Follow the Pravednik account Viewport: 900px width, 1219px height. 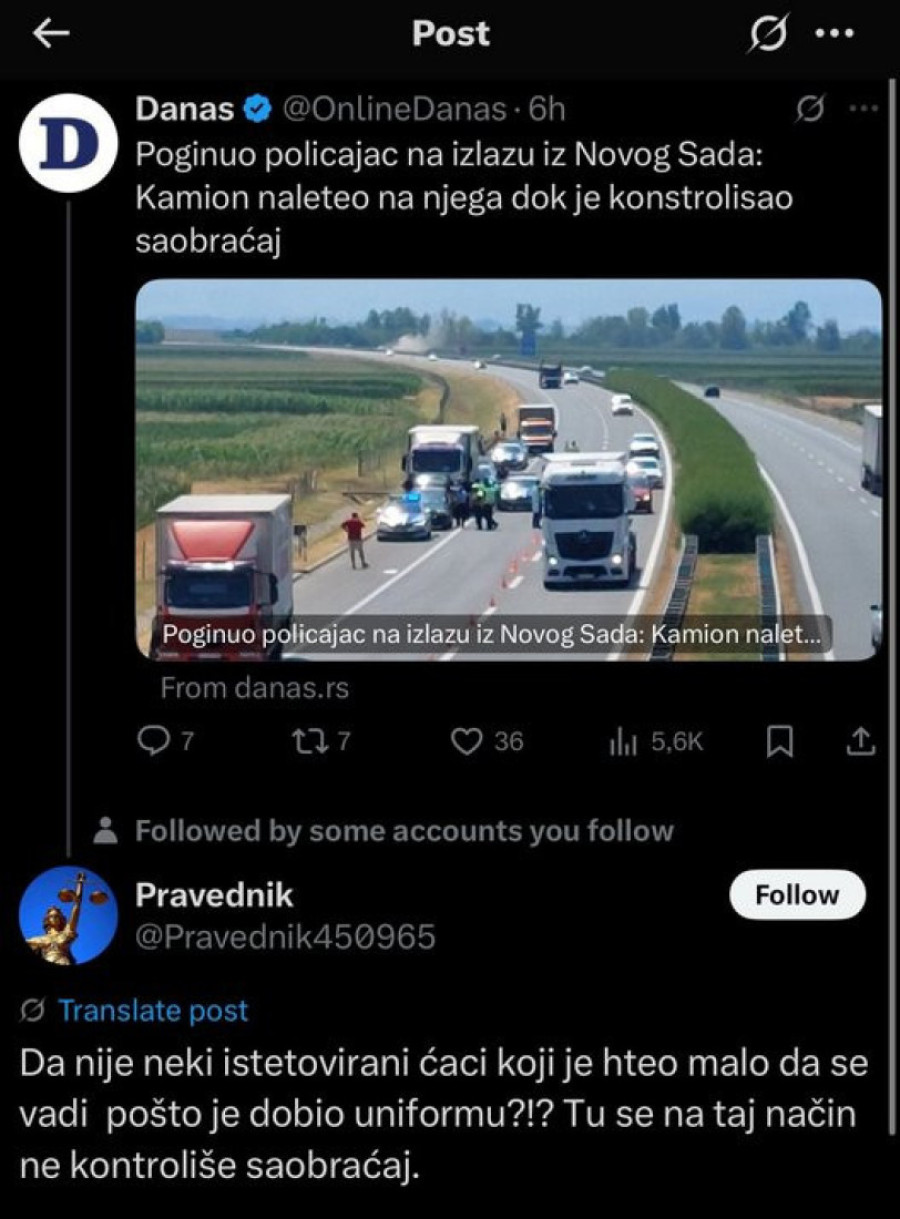(796, 895)
